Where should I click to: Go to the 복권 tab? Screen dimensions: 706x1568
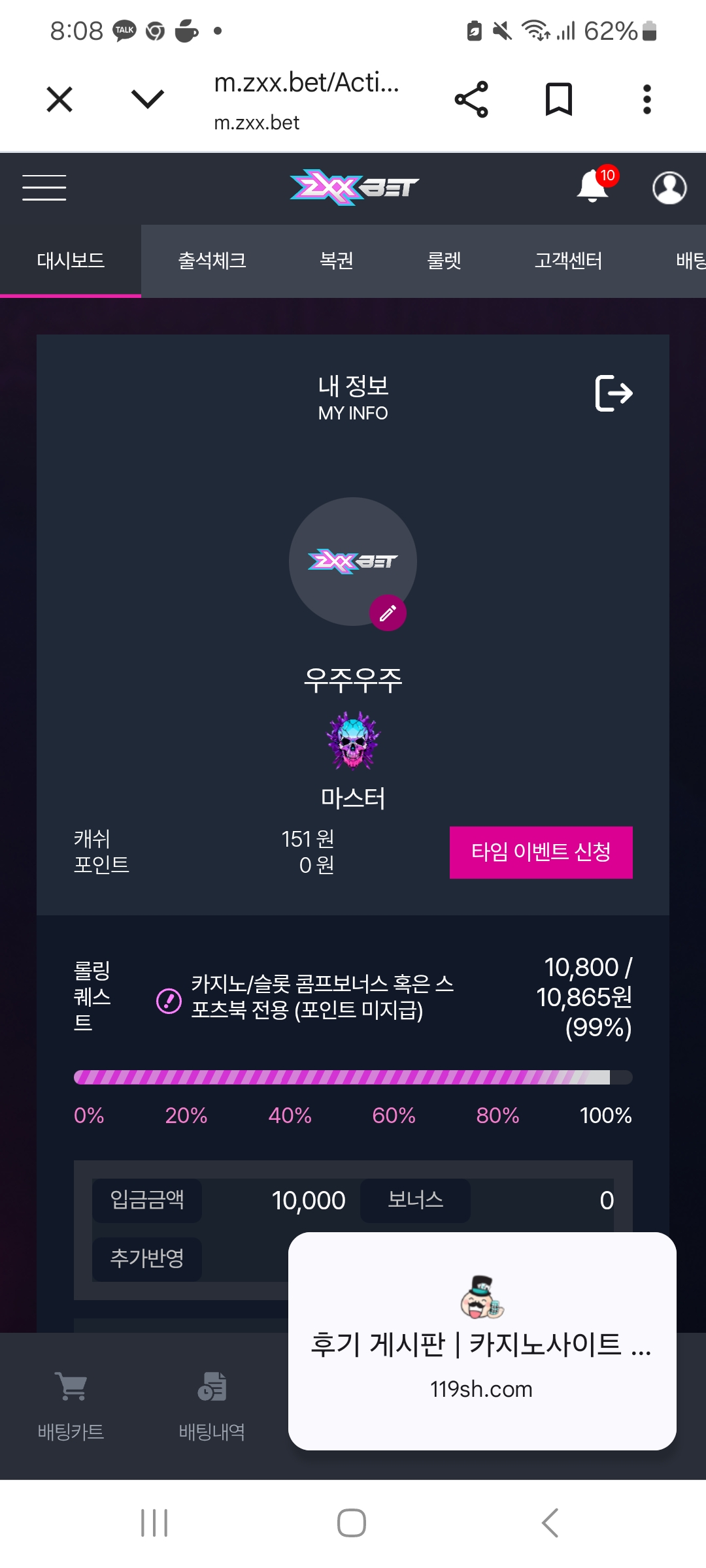point(336,261)
